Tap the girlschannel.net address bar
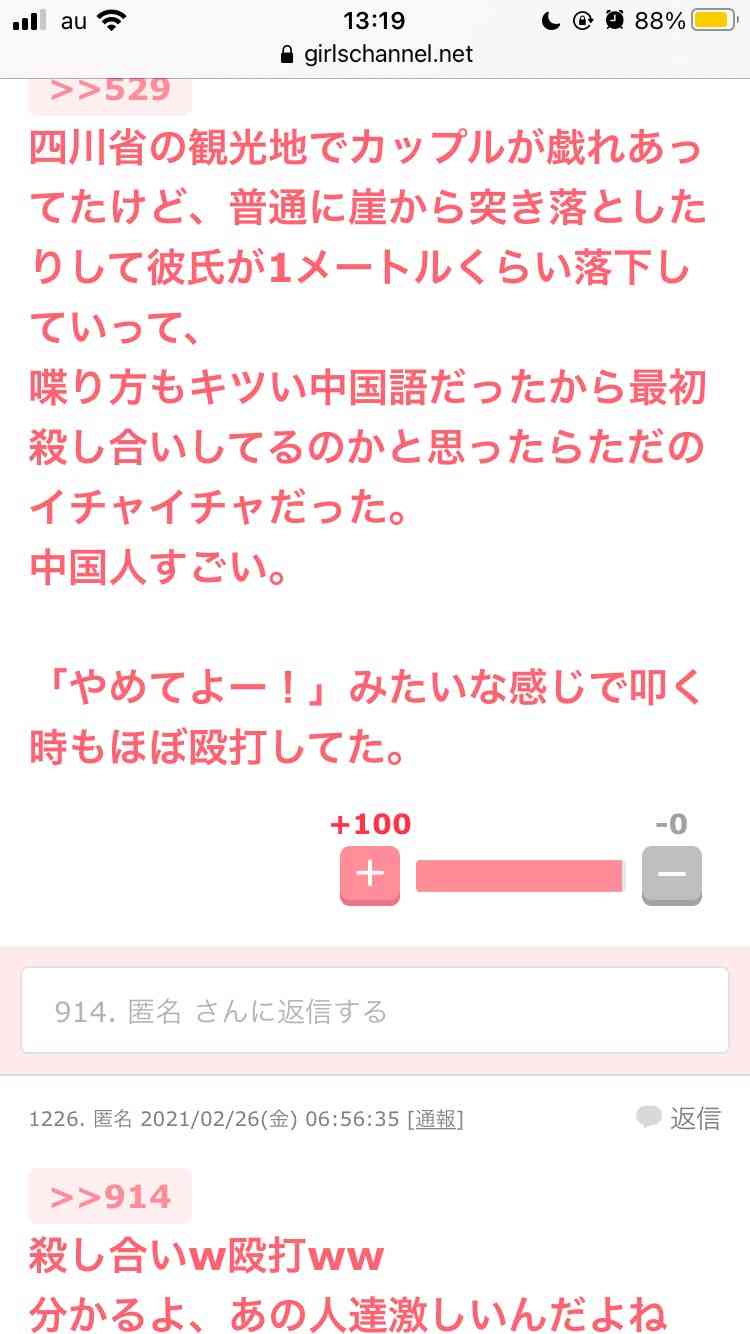The width and height of the screenshot is (750, 1334). [375, 54]
